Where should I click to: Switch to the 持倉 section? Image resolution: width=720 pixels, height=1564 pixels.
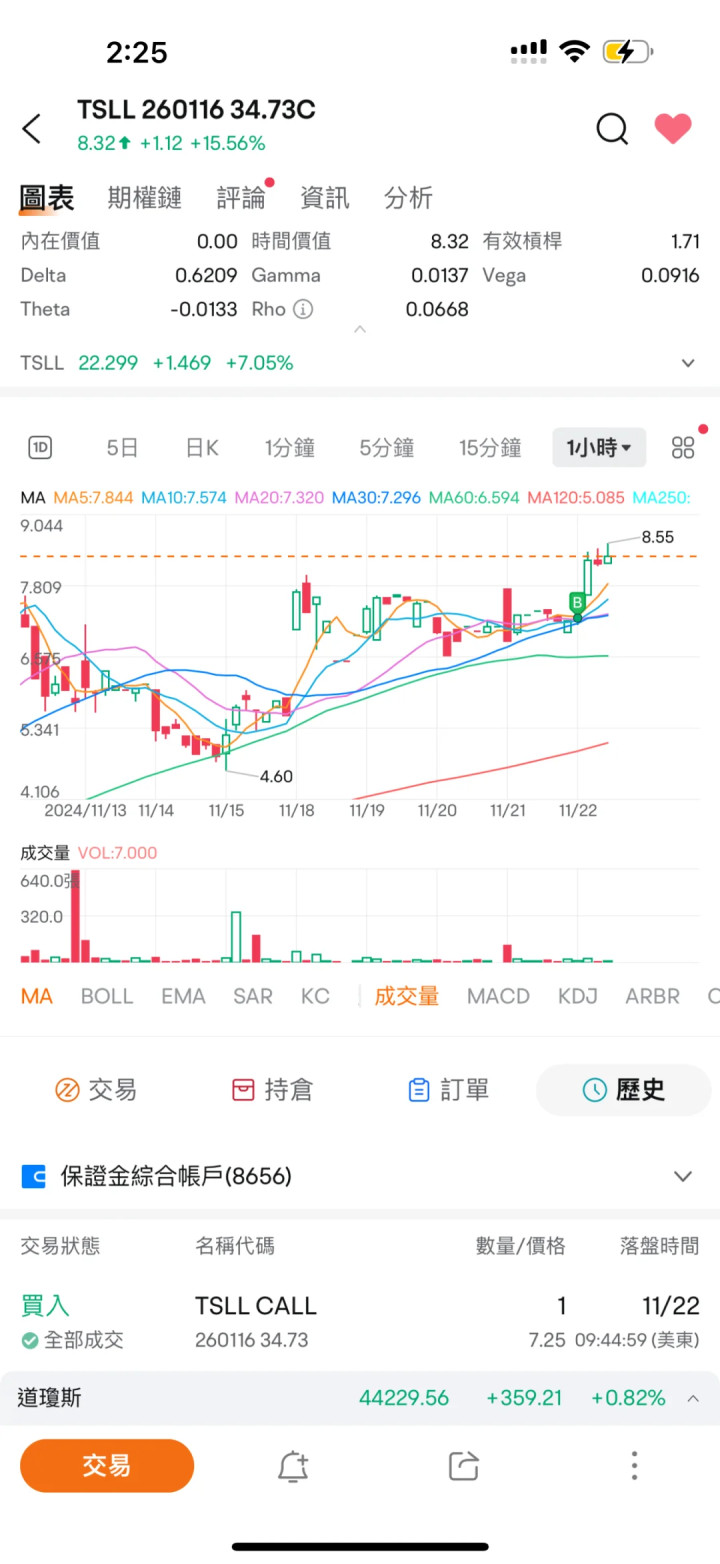[272, 1090]
